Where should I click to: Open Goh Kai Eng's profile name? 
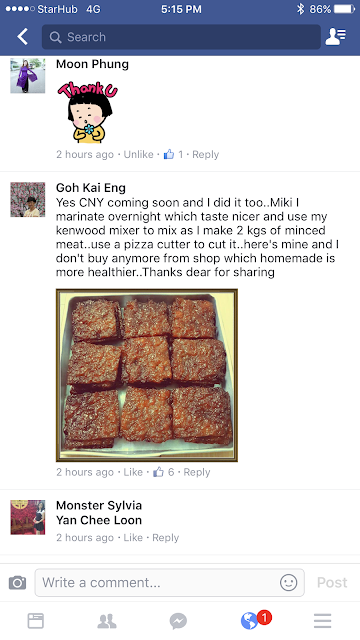click(91, 188)
